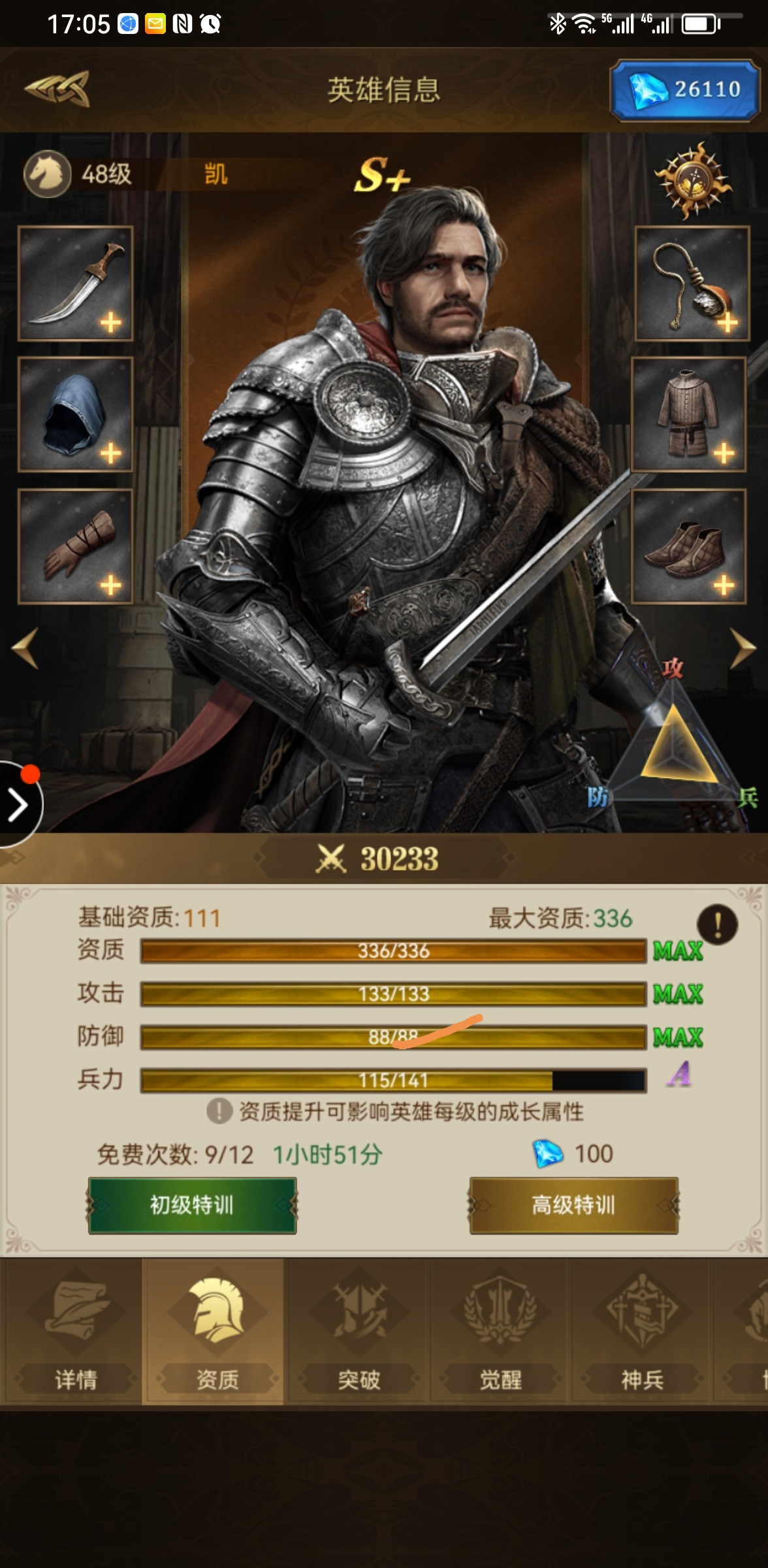Equip the brown boots slot
The width and height of the screenshot is (768, 1568).
coord(690,546)
